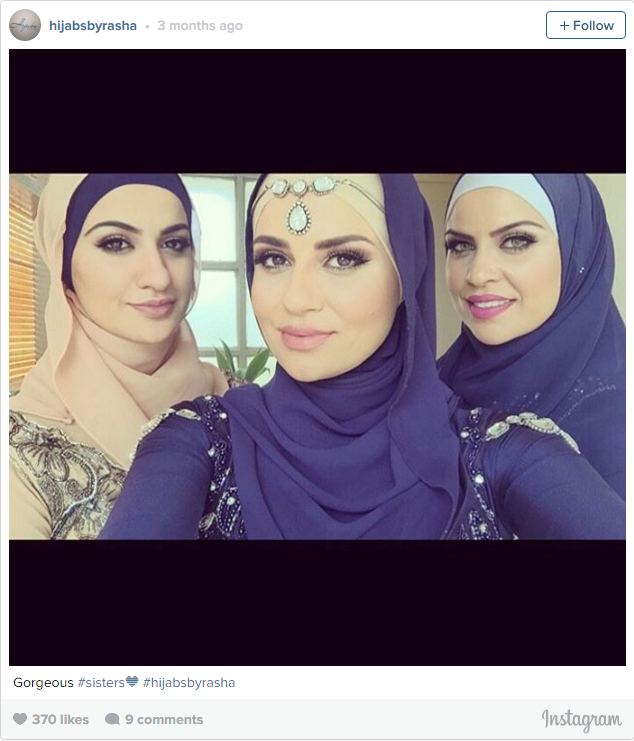Tap the hijabsbyrasha profile avatar

point(25,25)
